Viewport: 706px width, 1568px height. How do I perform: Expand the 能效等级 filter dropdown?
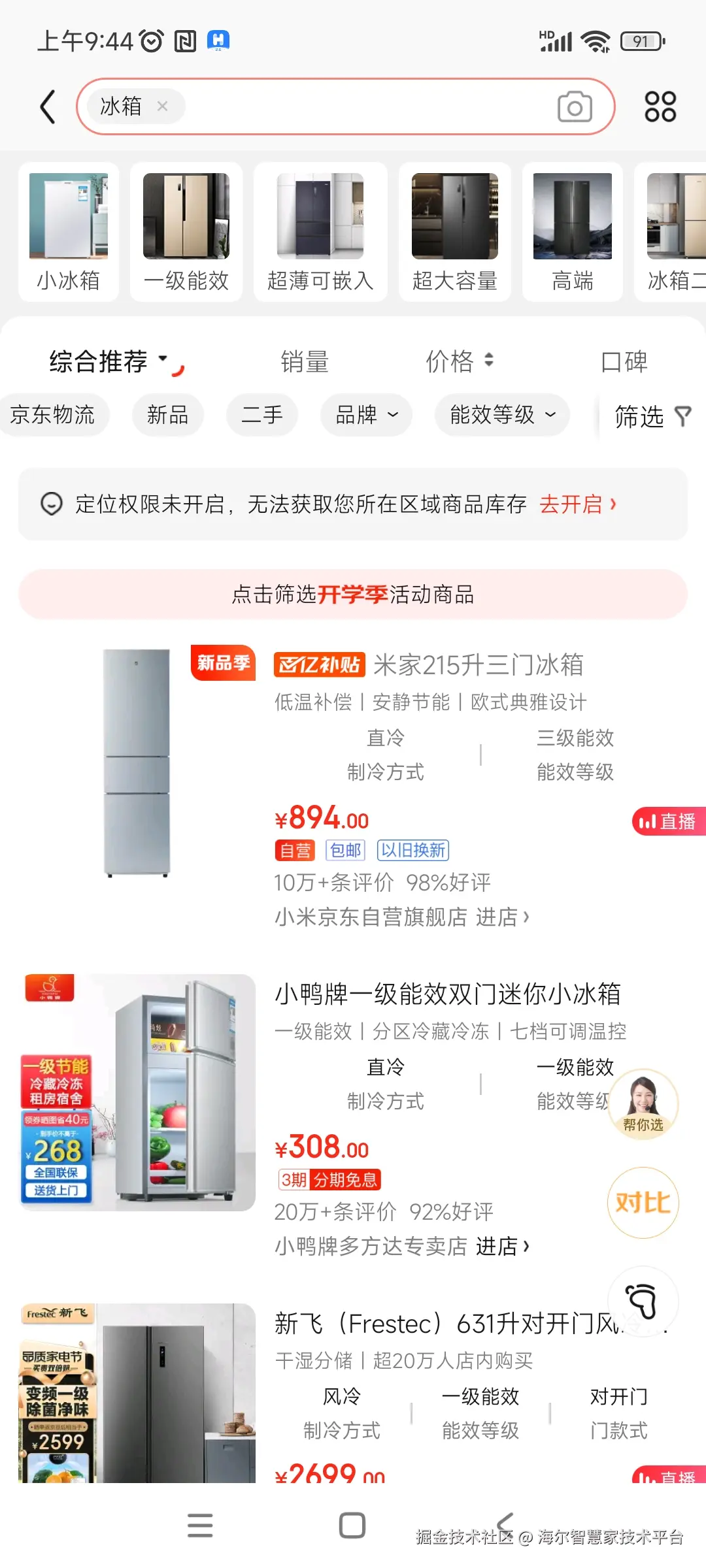(502, 415)
